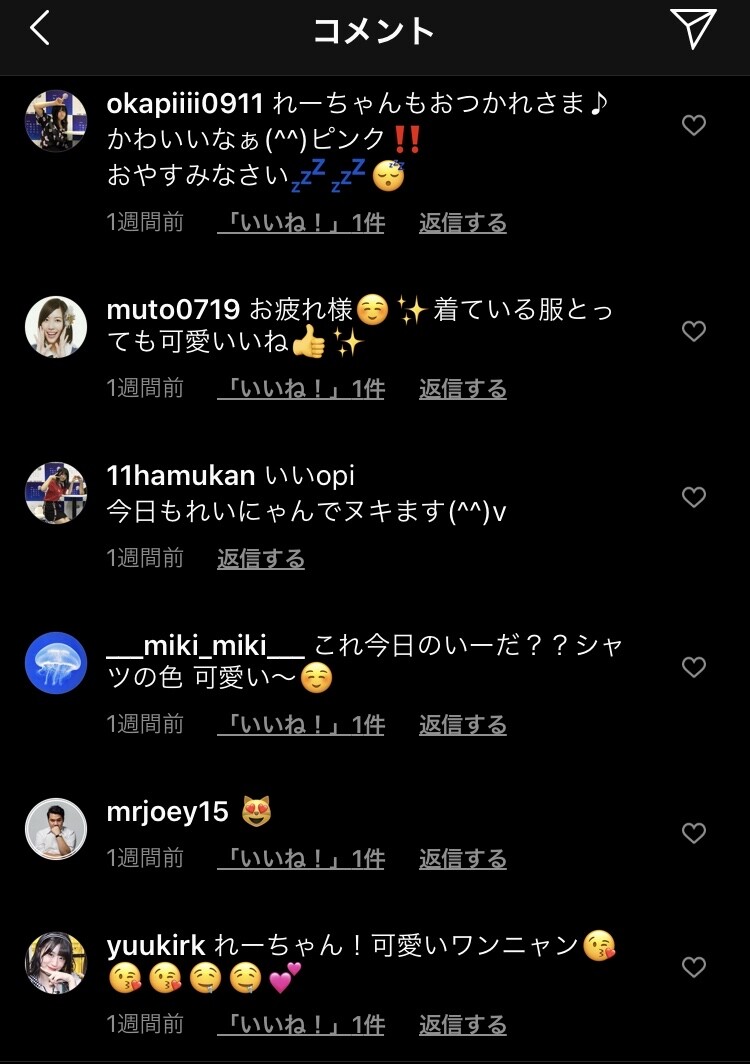Viewport: 750px width, 1064px height.
Task: Reply to muto0719's comment
Action: (x=463, y=389)
